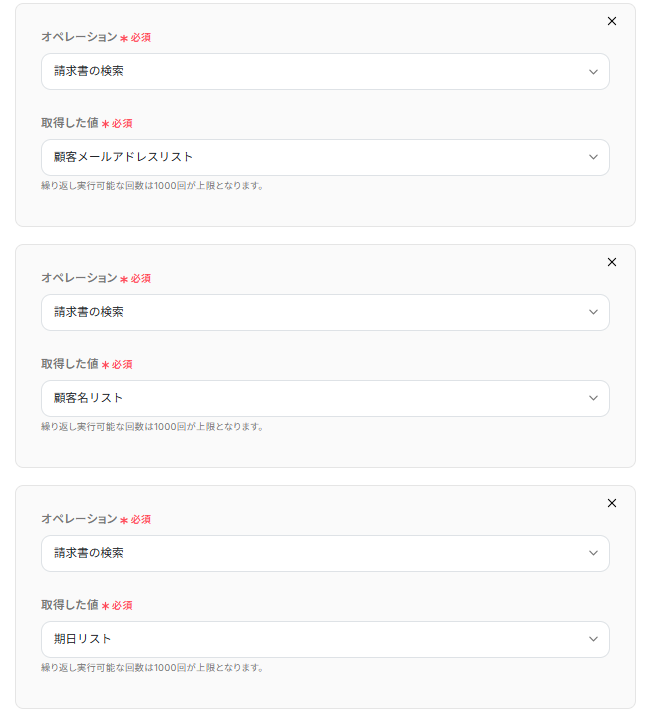Remove the card with 顧客名リスト
The width and height of the screenshot is (645, 722).
tap(612, 262)
